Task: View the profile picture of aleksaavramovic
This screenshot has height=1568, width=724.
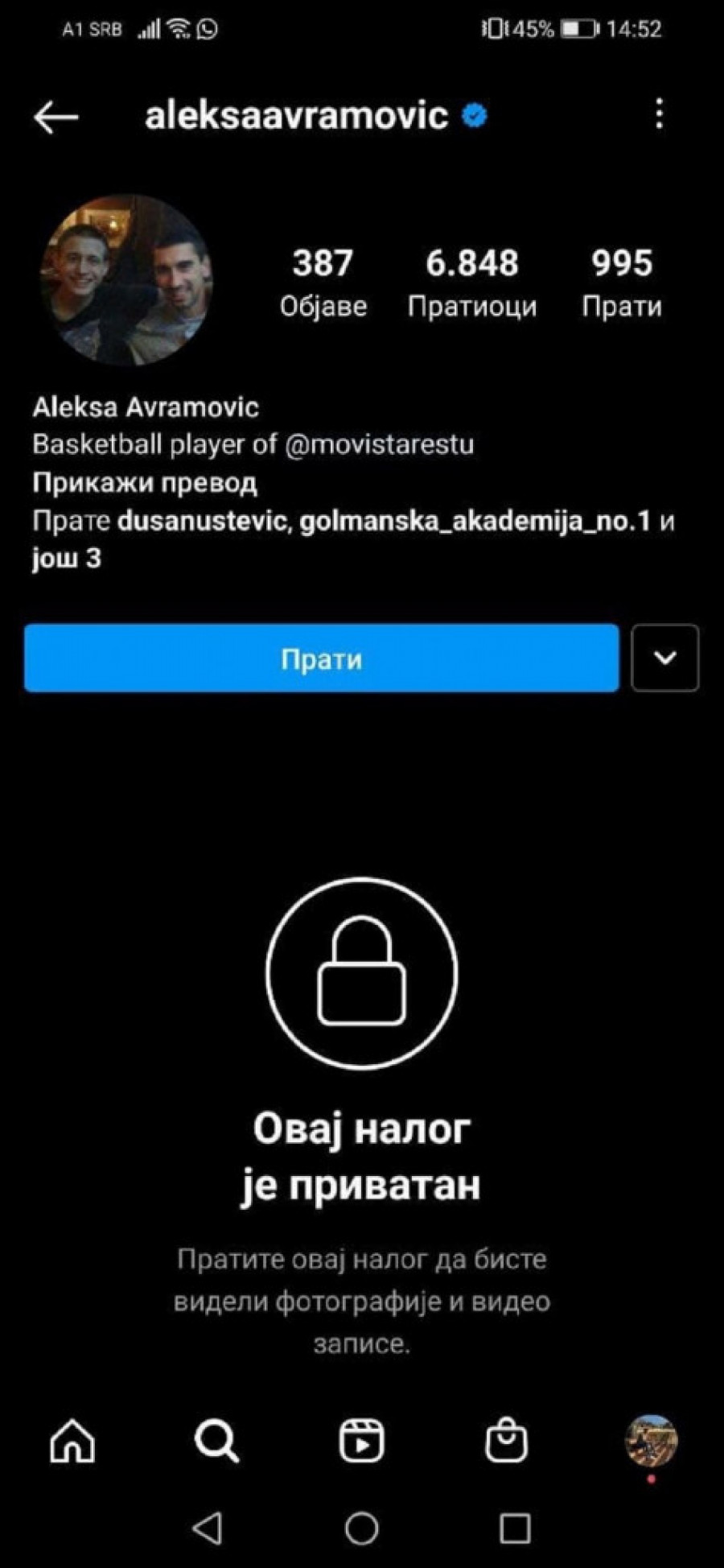Action: click(126, 280)
